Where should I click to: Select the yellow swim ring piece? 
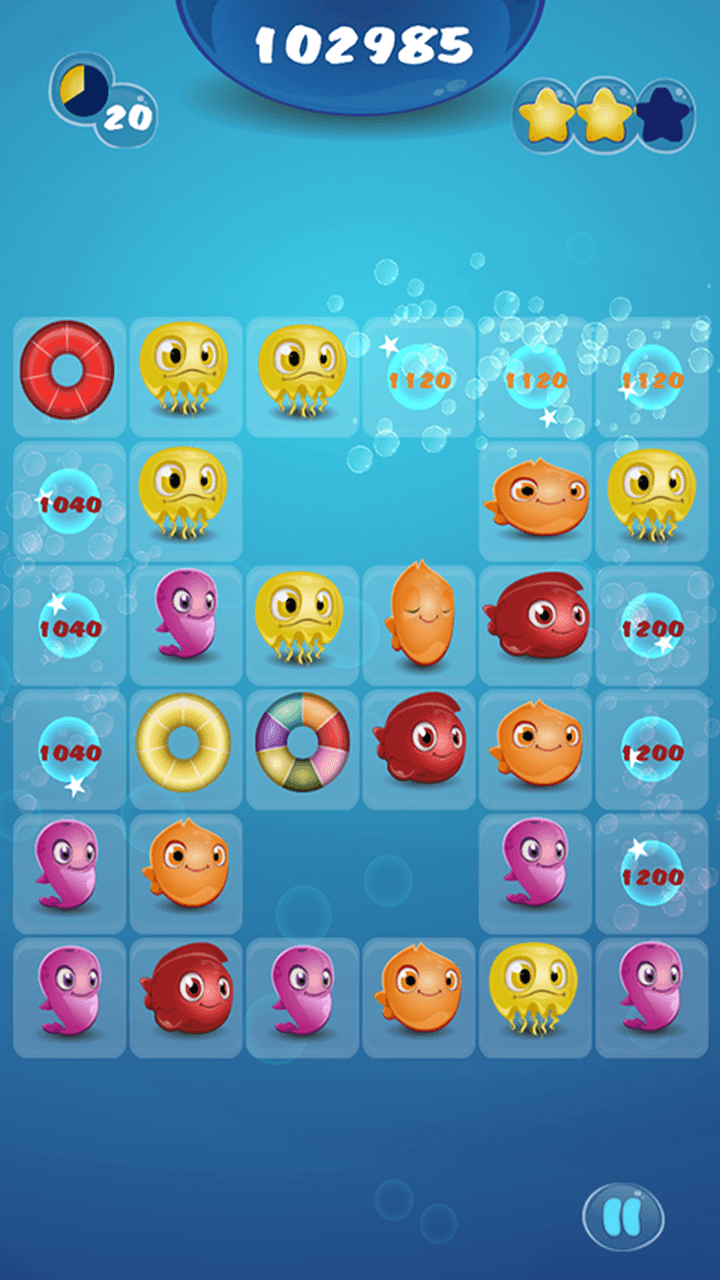click(183, 742)
